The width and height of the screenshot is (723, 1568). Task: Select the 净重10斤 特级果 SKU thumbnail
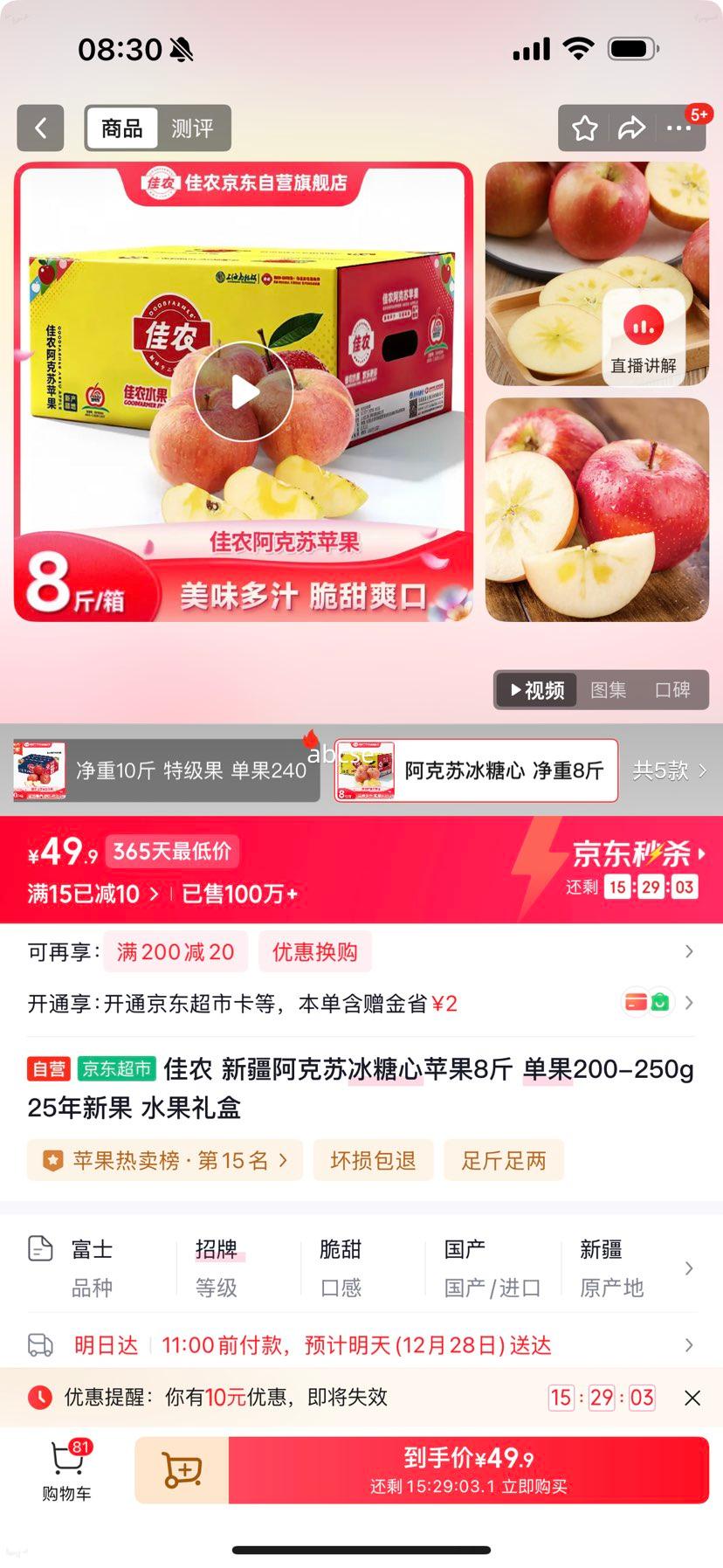(x=166, y=770)
